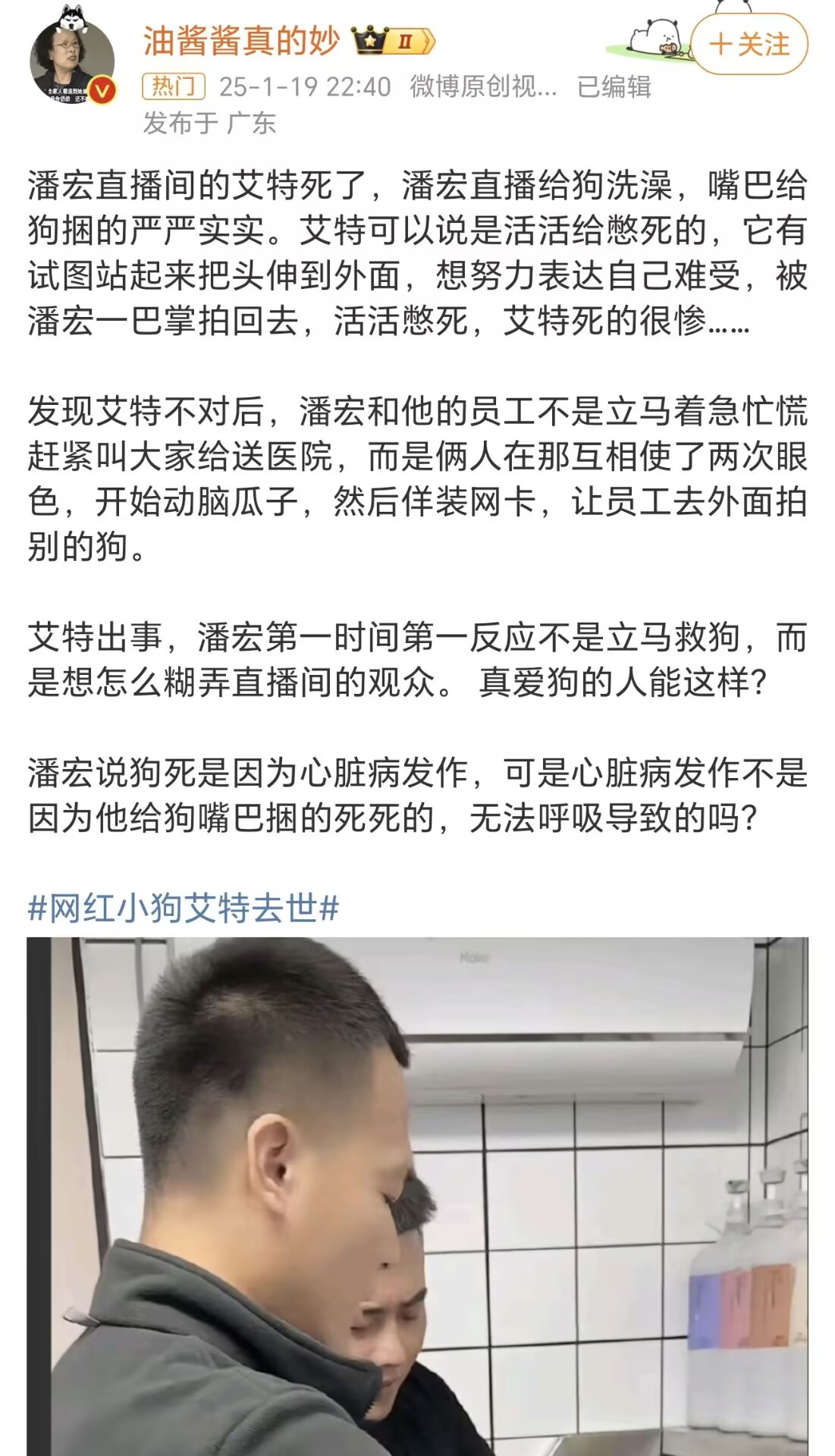Tap the 热门 hot tag
The image size is (835, 1456).
coord(174,86)
